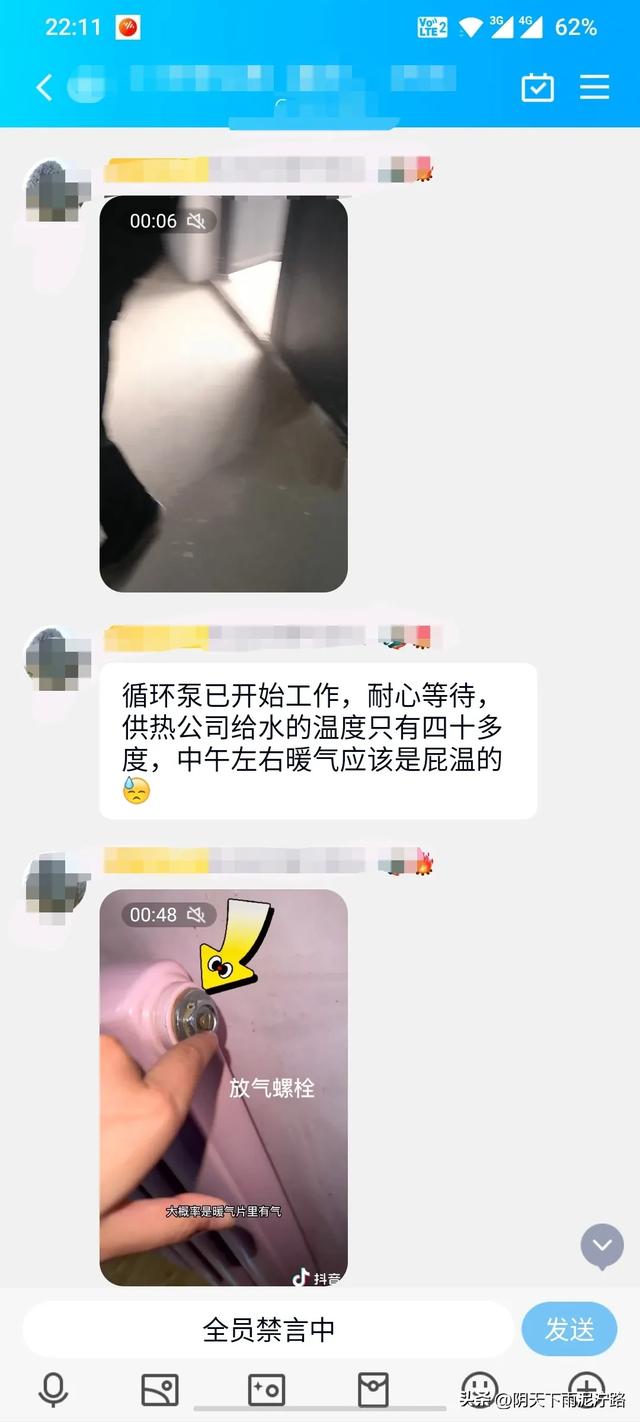Open the picture gallery icon
This screenshot has width=640, height=1422.
point(160,1389)
